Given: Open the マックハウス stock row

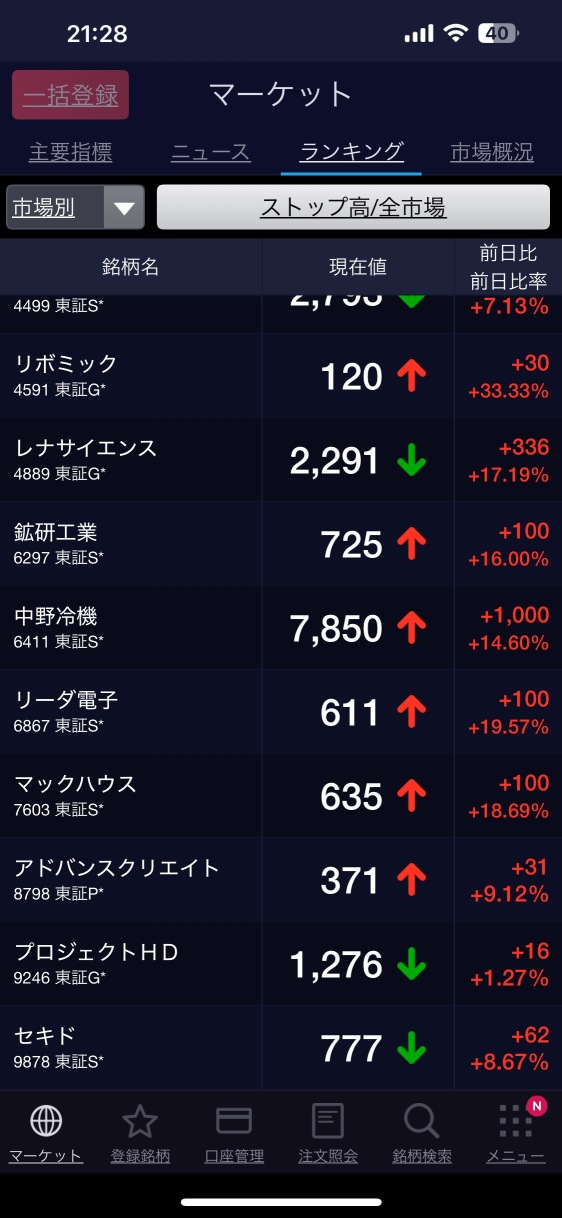Looking at the screenshot, I should point(281,796).
